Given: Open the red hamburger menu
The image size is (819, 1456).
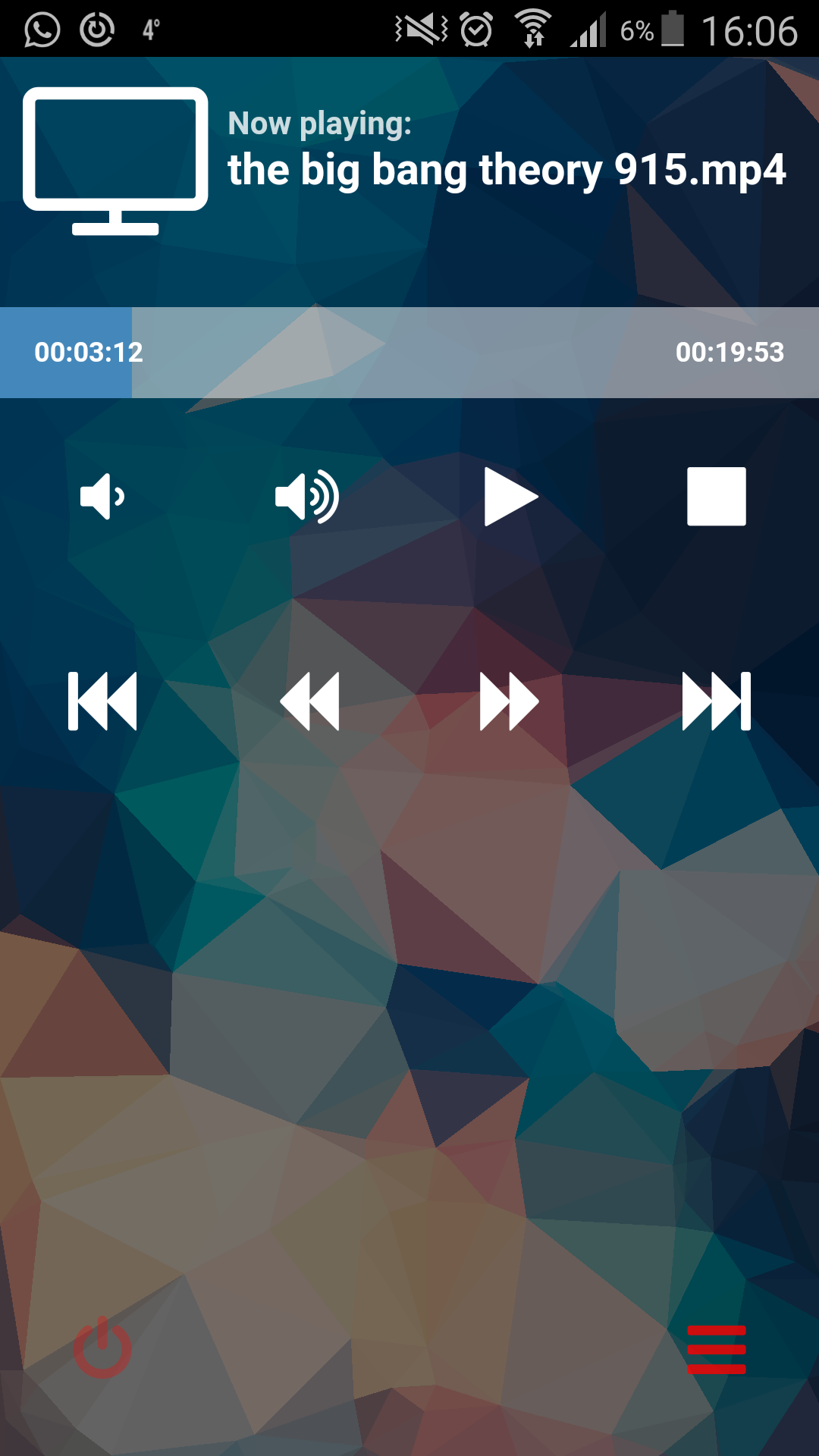Looking at the screenshot, I should 716,1350.
